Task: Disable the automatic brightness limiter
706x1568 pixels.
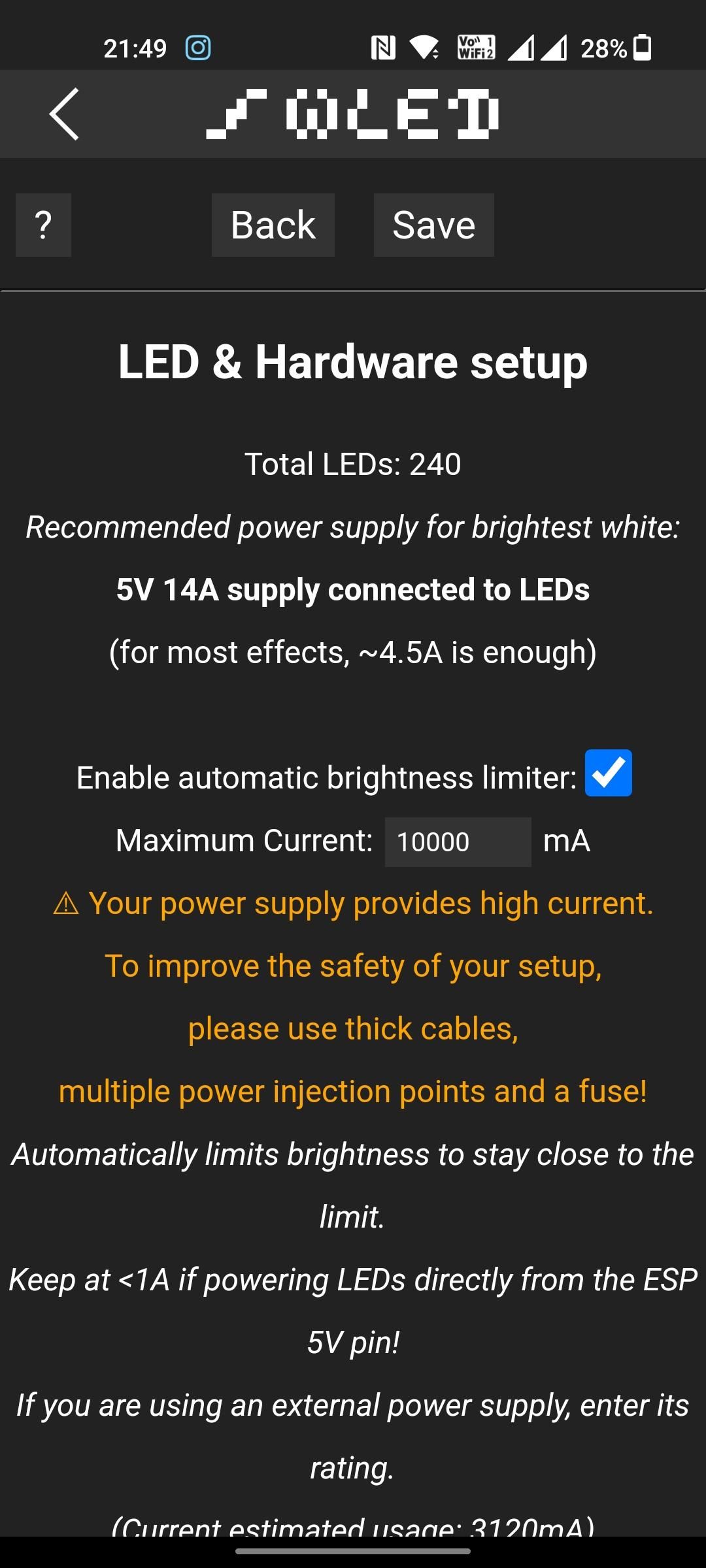Action: click(608, 776)
